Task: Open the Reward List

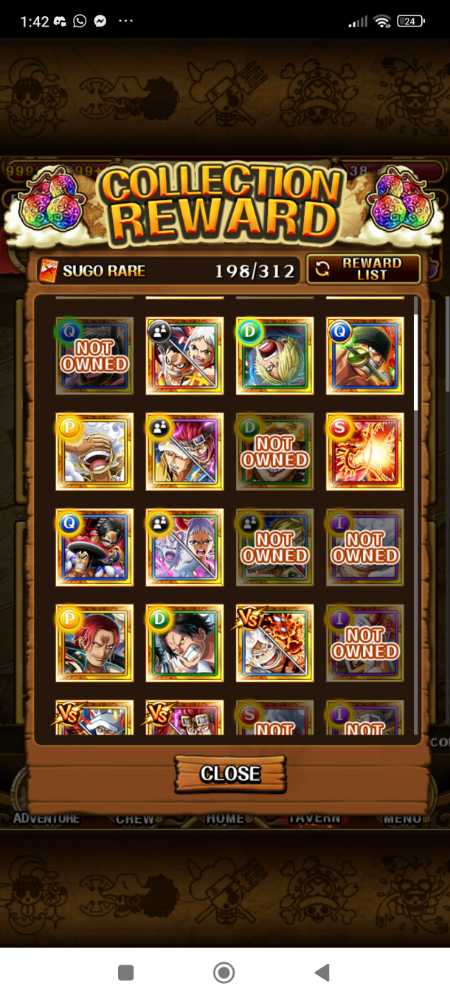Action: 363,269
